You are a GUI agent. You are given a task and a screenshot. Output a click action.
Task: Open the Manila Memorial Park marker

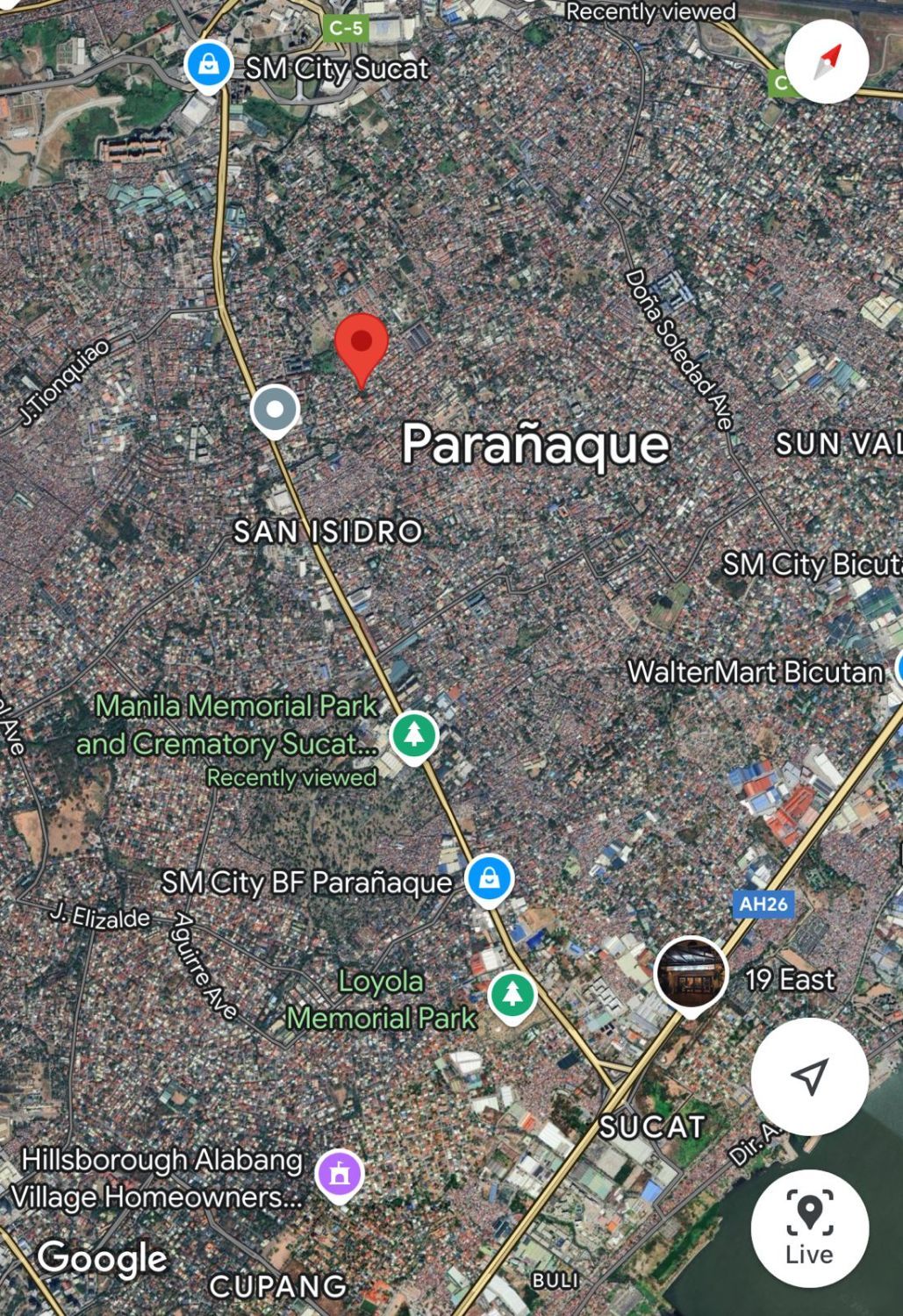point(413,734)
